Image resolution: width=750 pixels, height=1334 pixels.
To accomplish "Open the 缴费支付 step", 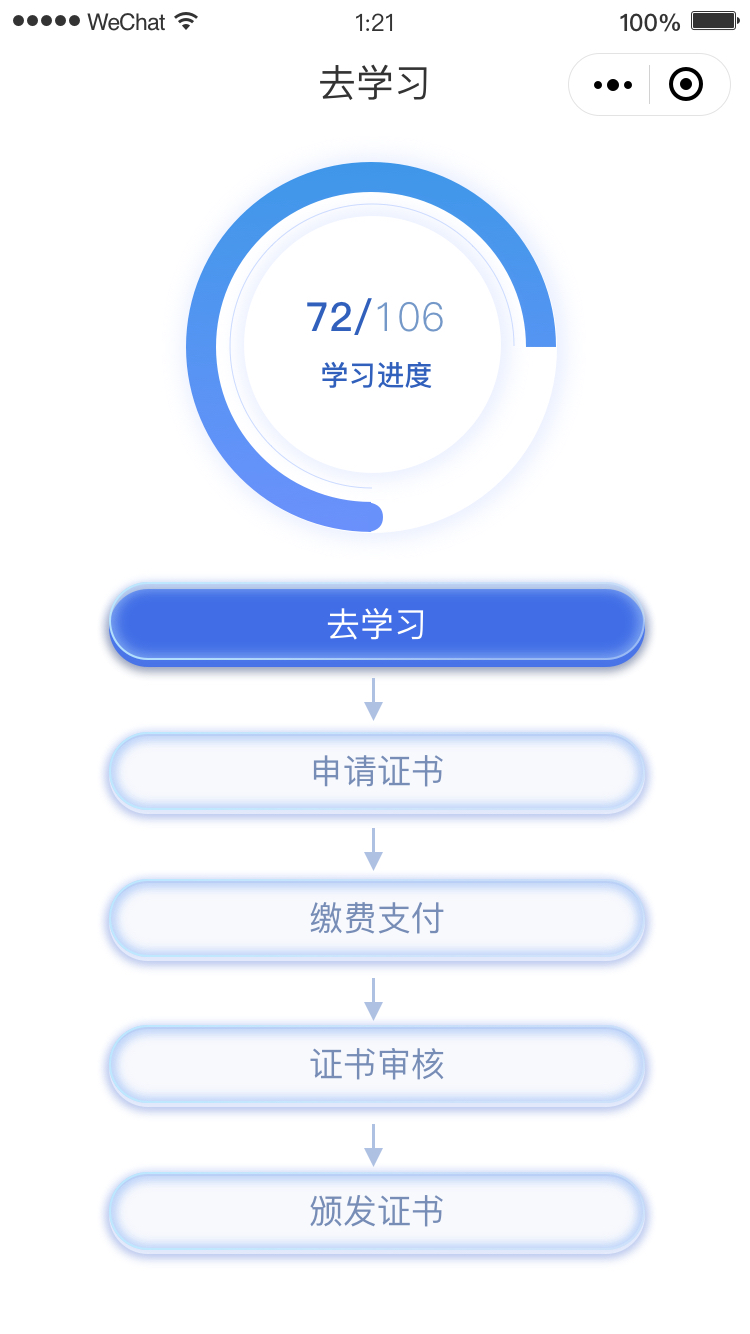I will [376, 920].
